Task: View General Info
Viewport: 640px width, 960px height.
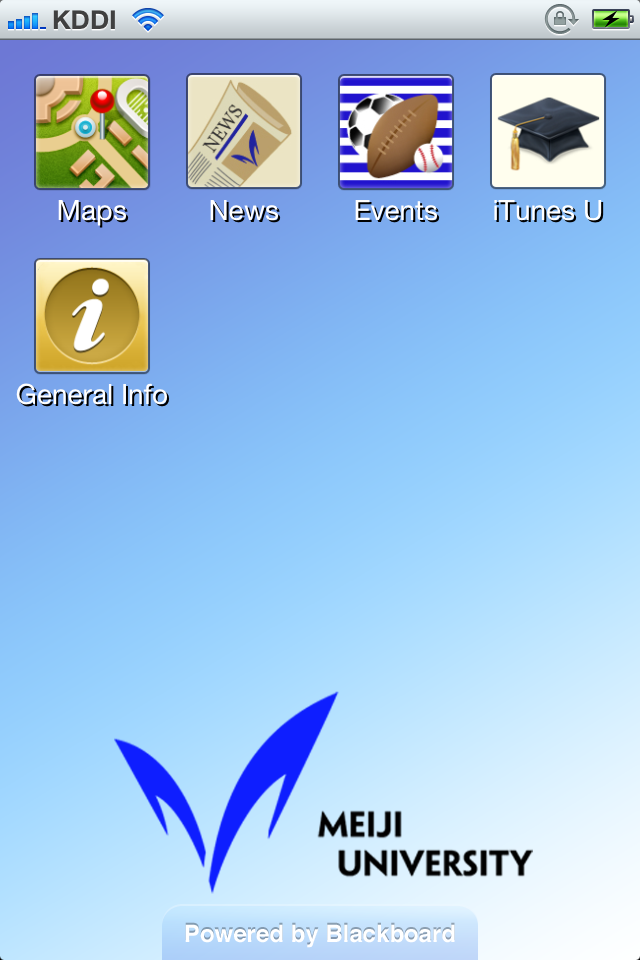Action: coord(92,316)
